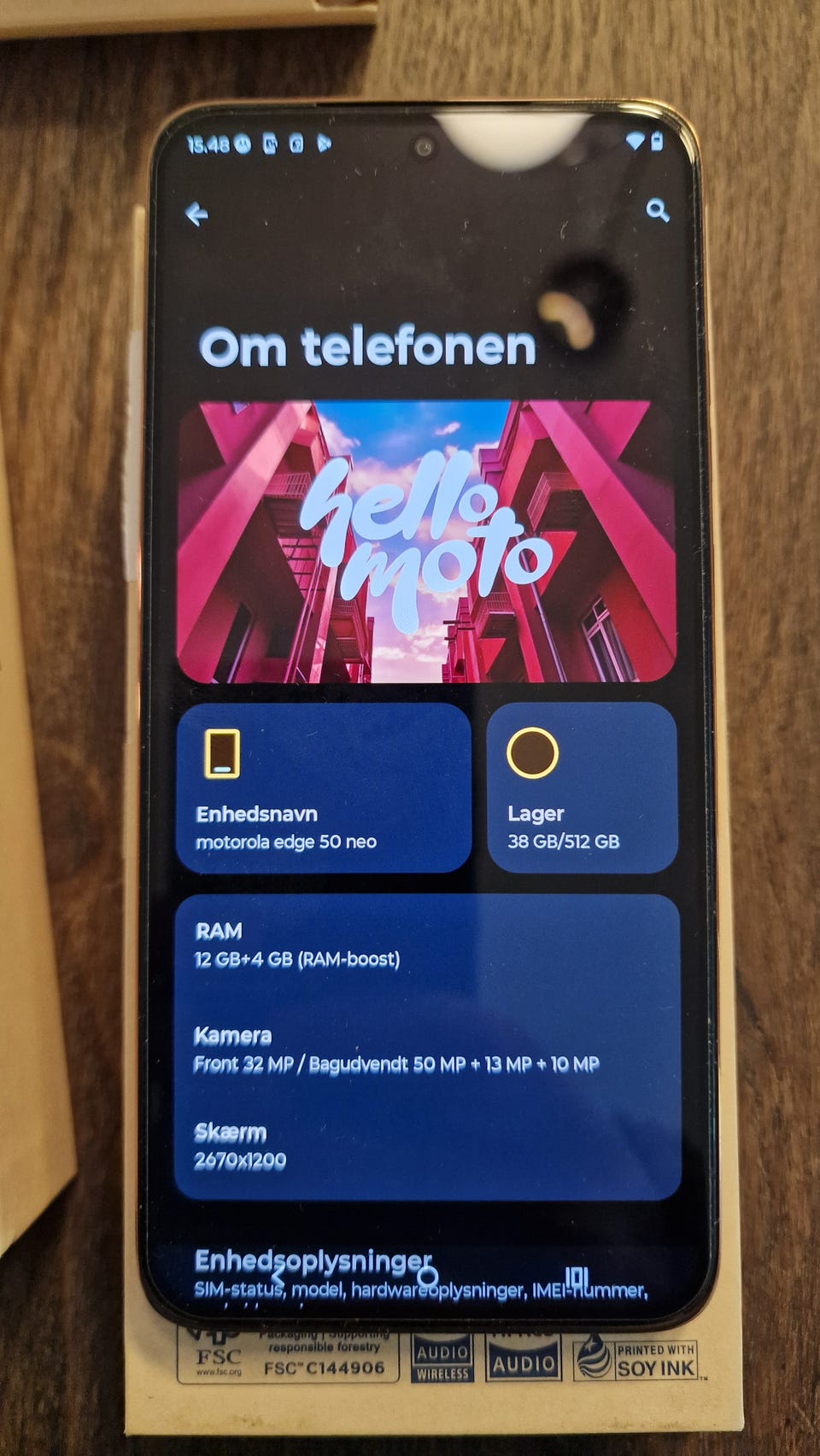Go back using the top arrow

pos(197,213)
